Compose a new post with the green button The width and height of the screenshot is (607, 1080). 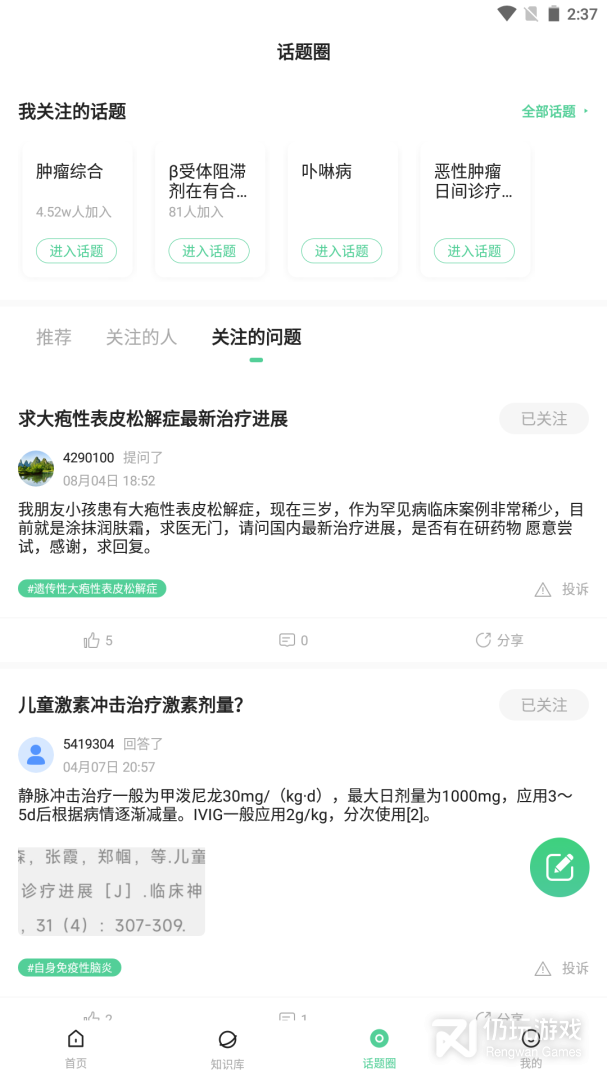(559, 867)
